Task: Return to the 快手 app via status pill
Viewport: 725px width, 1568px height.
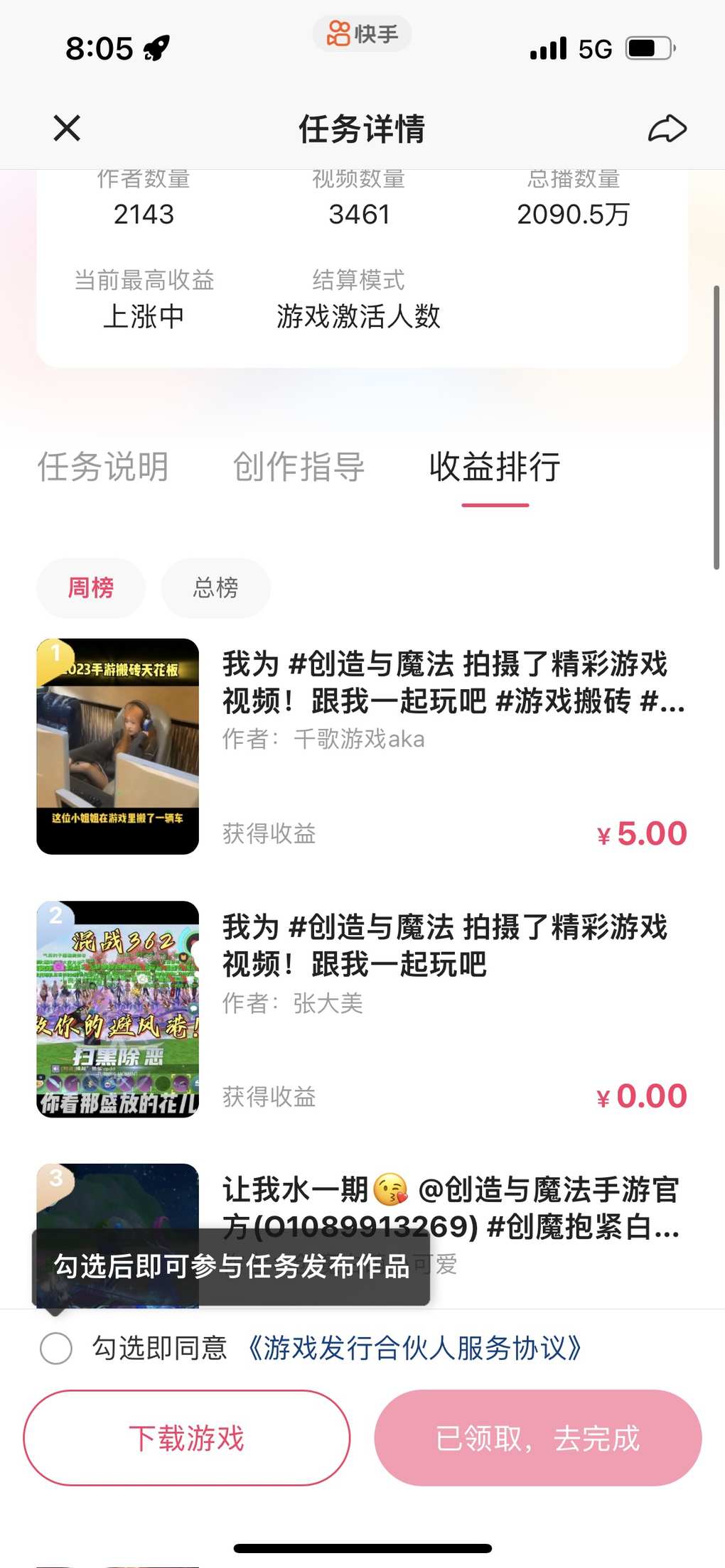Action: tap(362, 33)
